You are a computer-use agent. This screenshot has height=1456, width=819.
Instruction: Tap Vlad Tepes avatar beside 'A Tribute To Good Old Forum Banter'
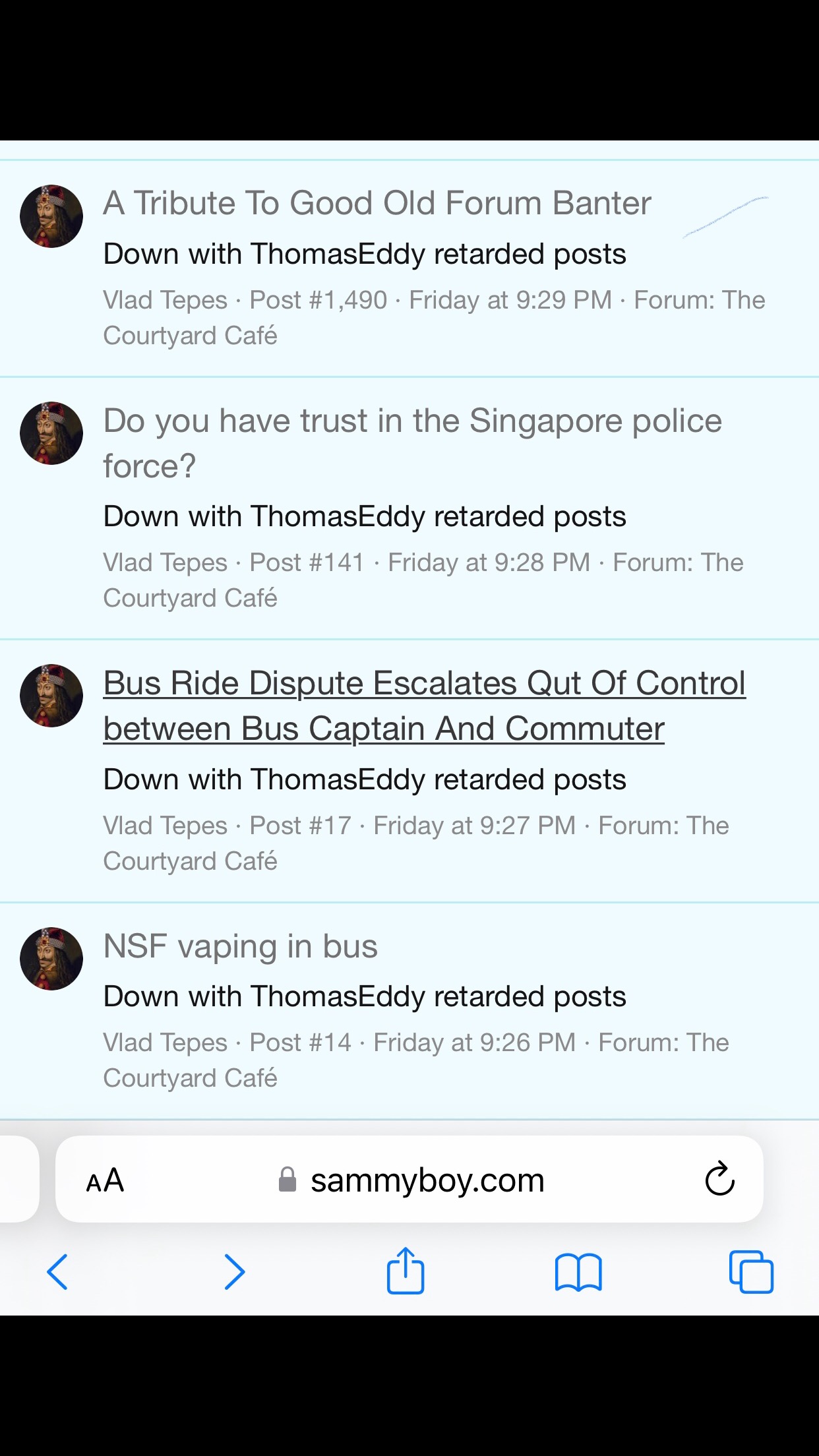[51, 216]
